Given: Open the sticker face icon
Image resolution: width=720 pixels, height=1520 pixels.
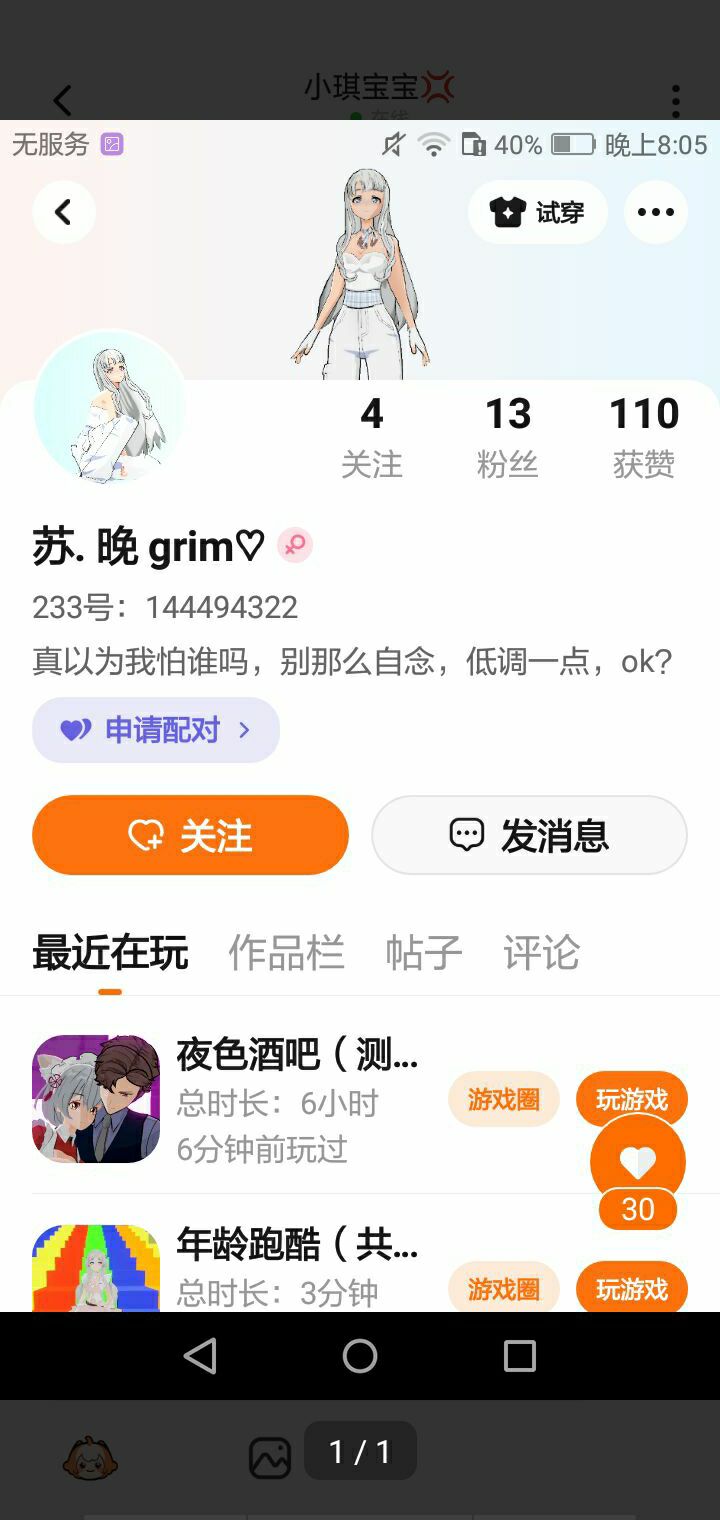Looking at the screenshot, I should click(90, 1458).
